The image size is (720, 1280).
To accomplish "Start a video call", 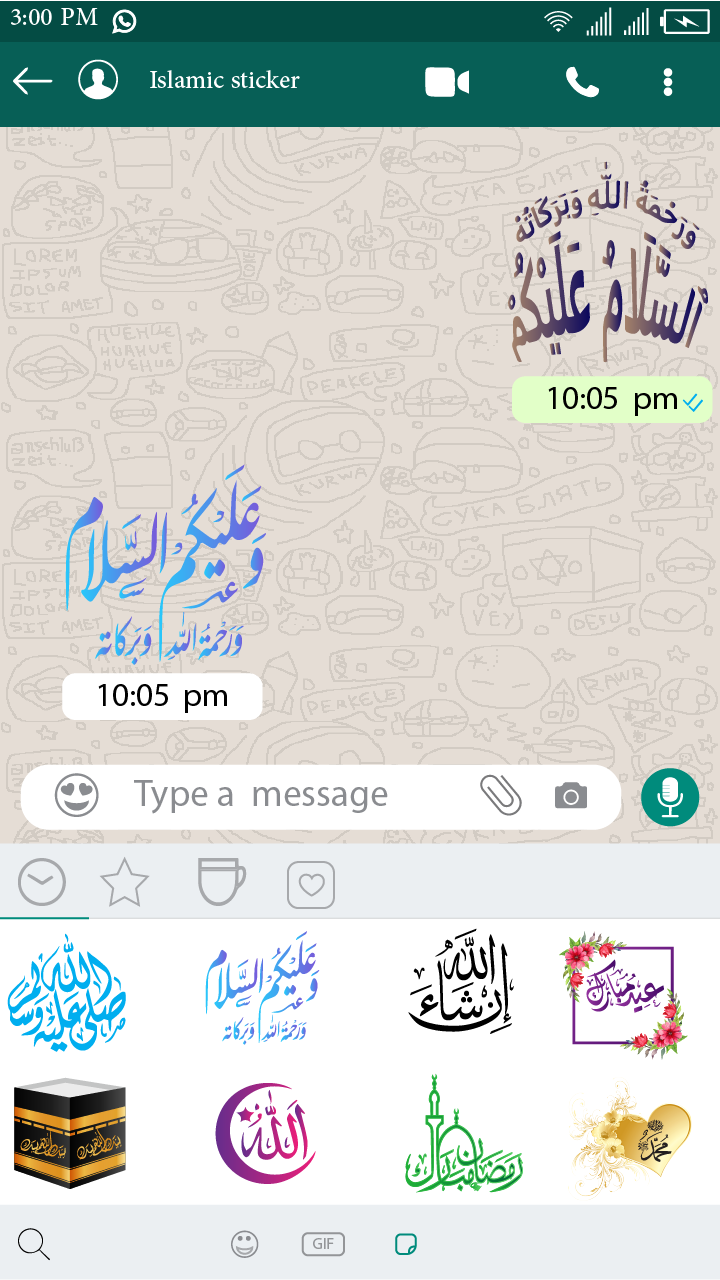I will coord(447,82).
